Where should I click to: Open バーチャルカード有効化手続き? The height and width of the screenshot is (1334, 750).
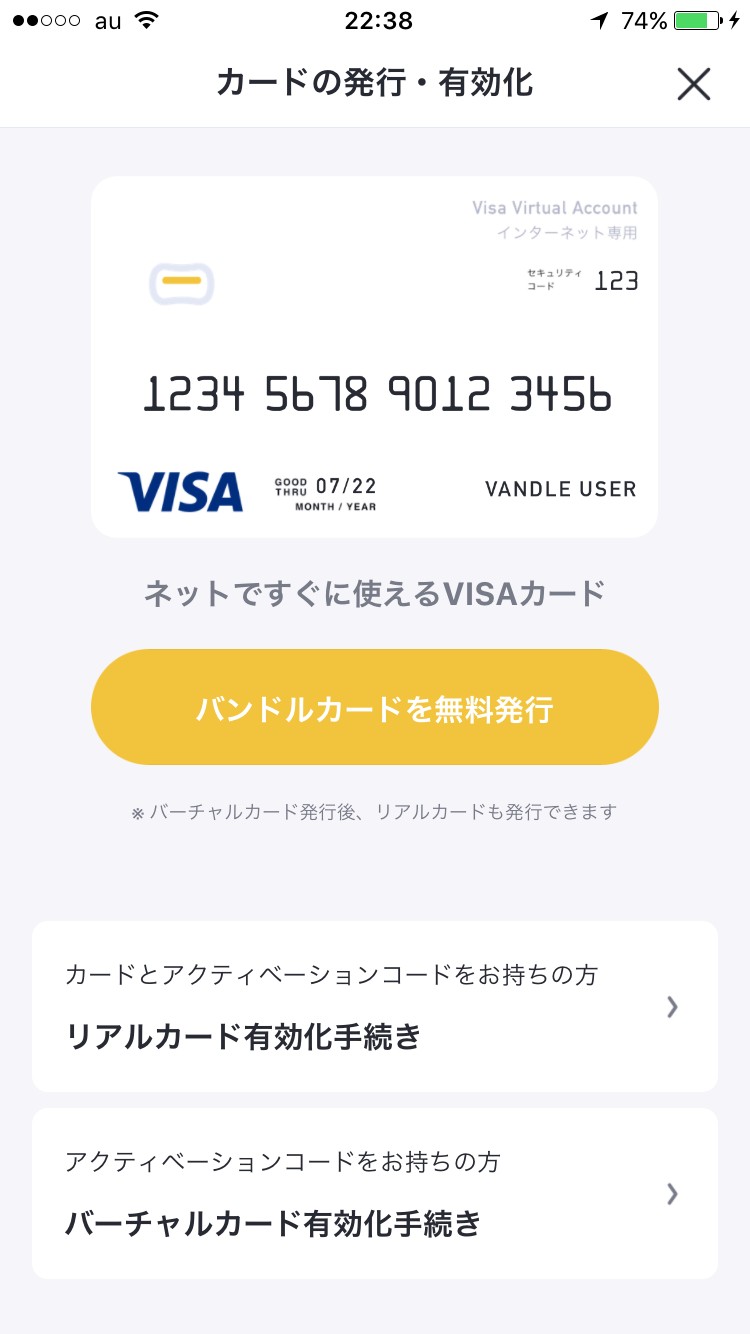[374, 1193]
